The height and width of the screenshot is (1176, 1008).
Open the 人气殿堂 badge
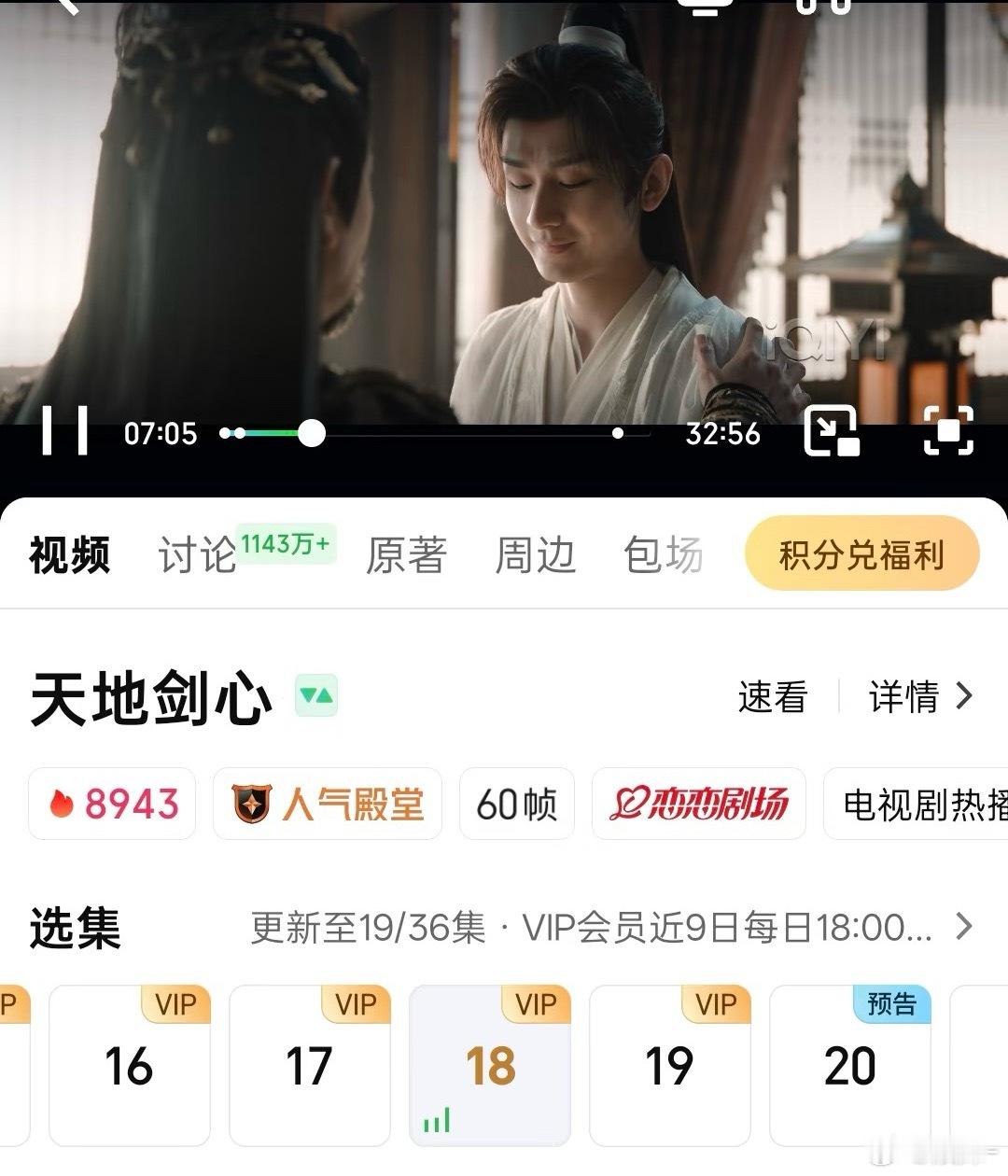[x=327, y=804]
